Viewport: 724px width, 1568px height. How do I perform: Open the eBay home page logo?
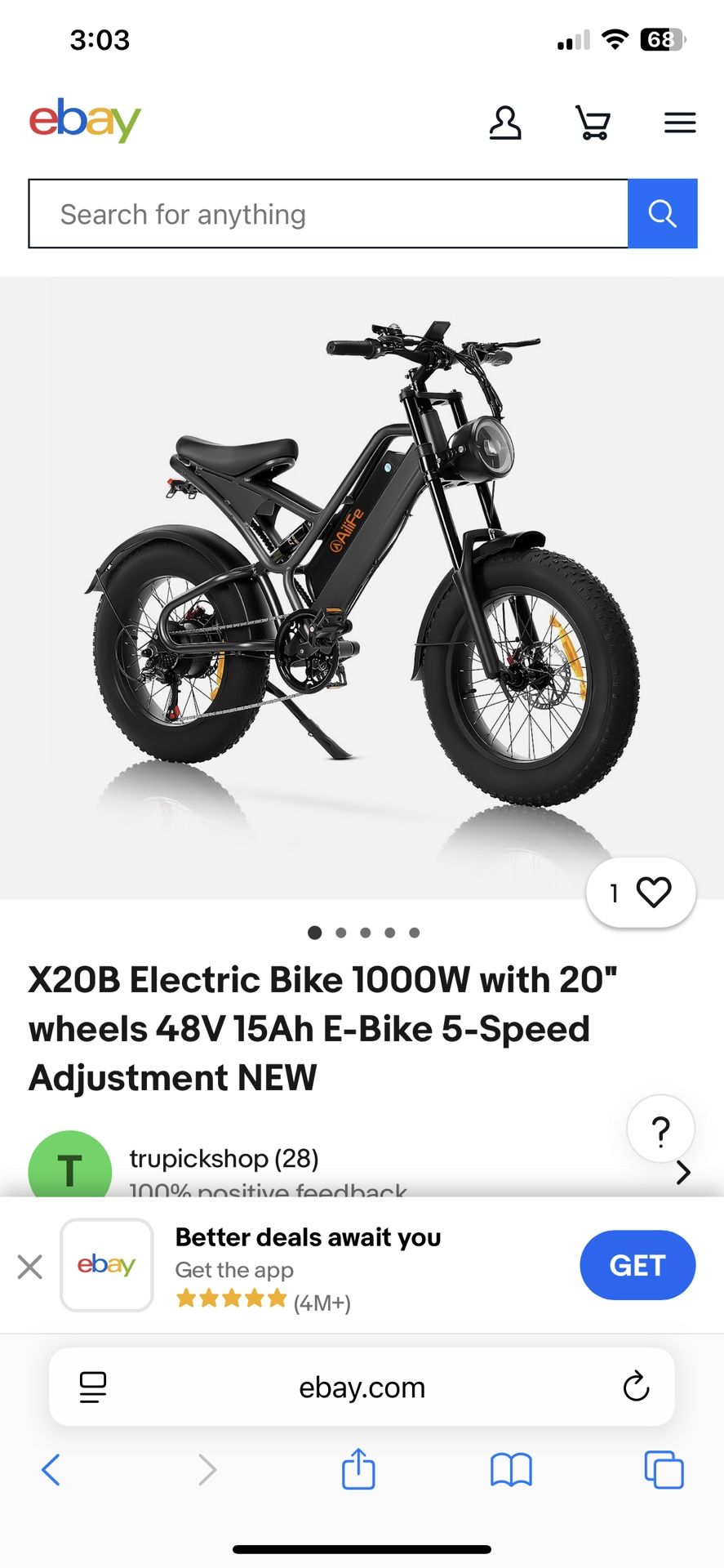point(85,121)
